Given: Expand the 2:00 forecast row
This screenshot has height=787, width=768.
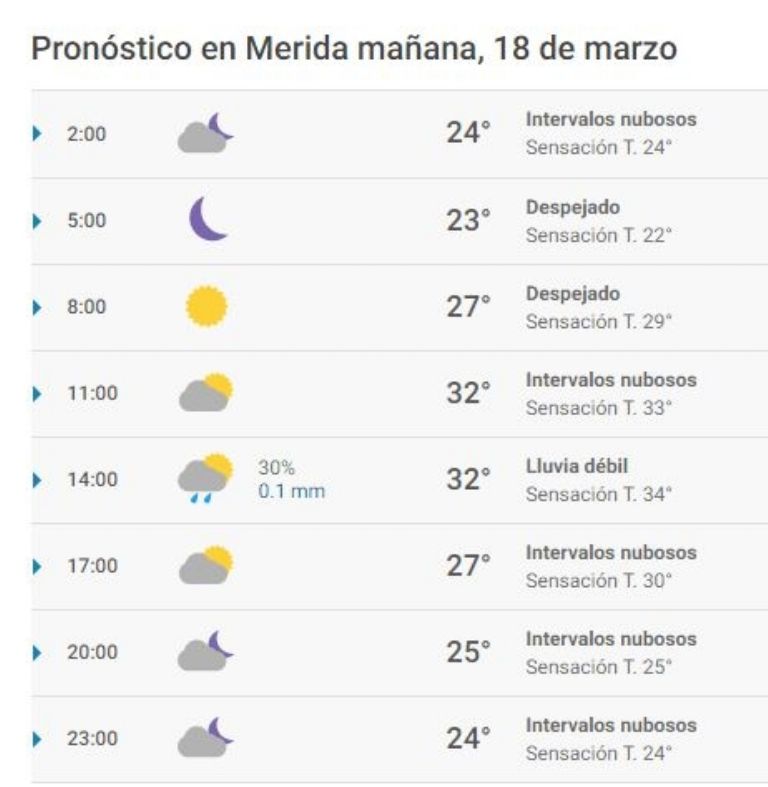Looking at the screenshot, I should (x=38, y=134).
